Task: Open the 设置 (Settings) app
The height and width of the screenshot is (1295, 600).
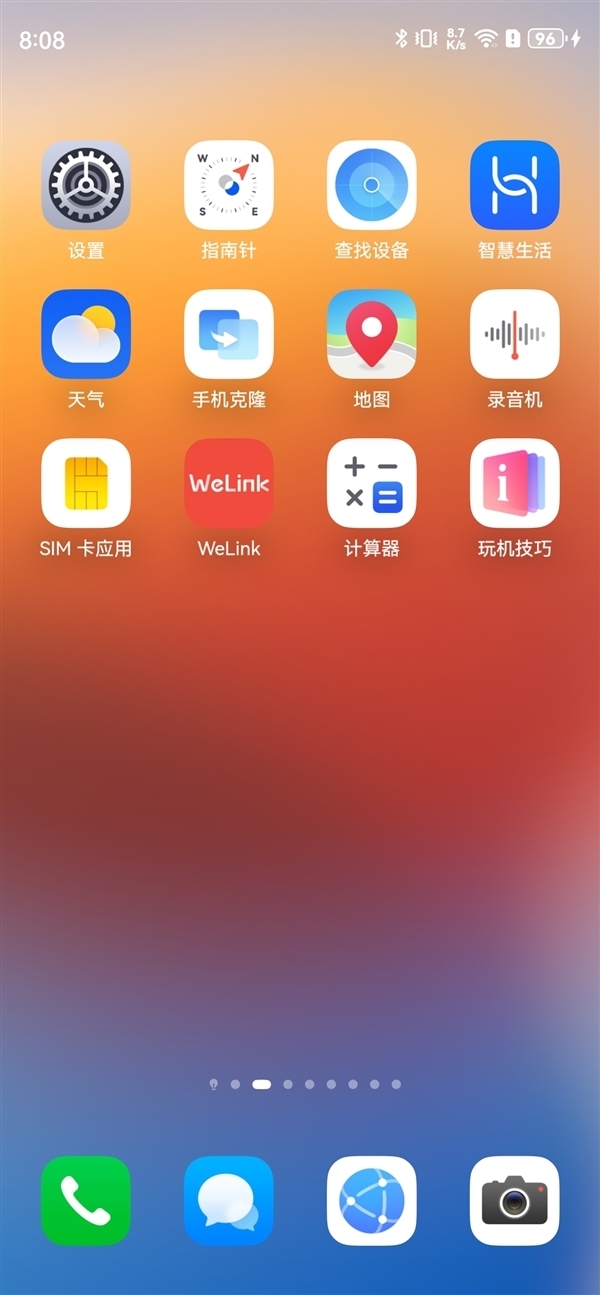Action: tap(86, 186)
